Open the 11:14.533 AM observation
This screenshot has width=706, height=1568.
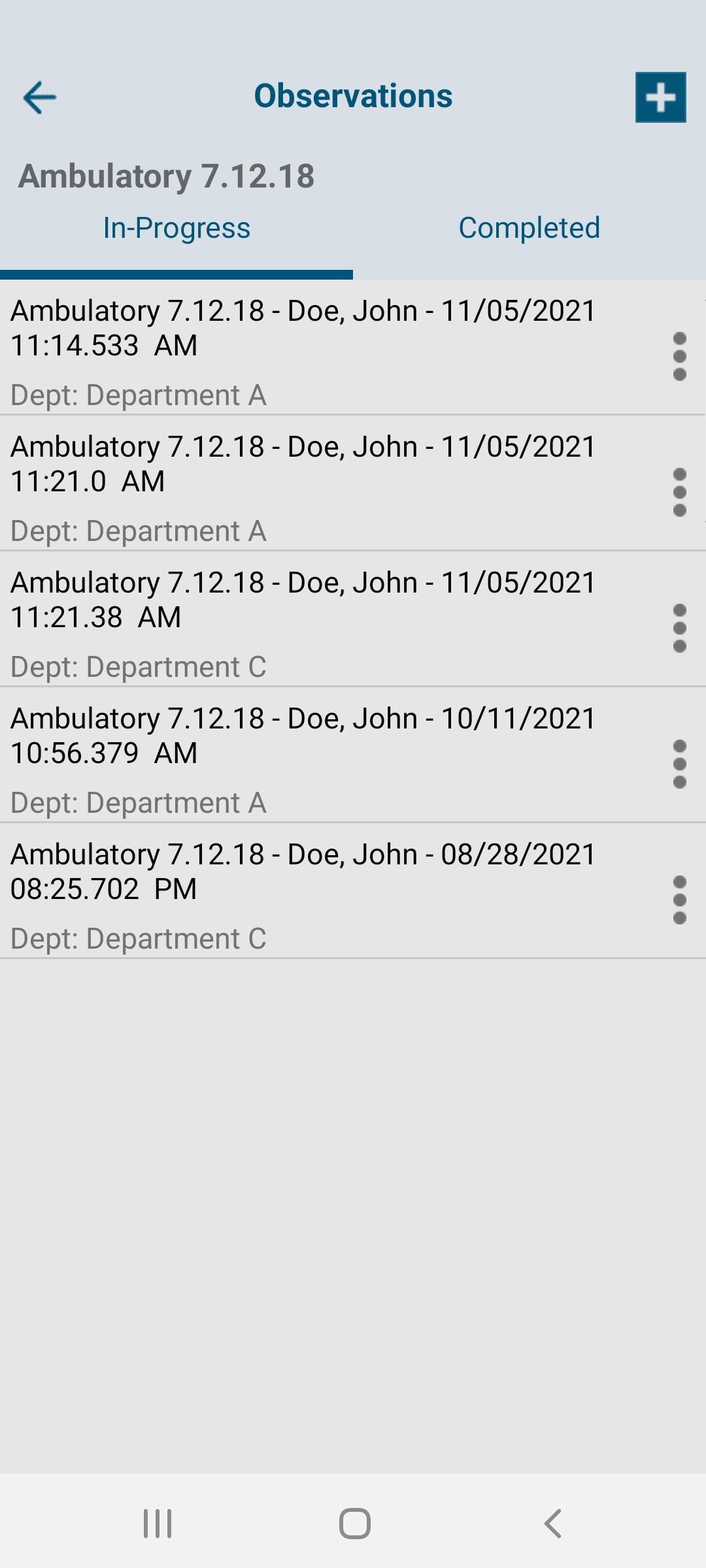pos(327,347)
